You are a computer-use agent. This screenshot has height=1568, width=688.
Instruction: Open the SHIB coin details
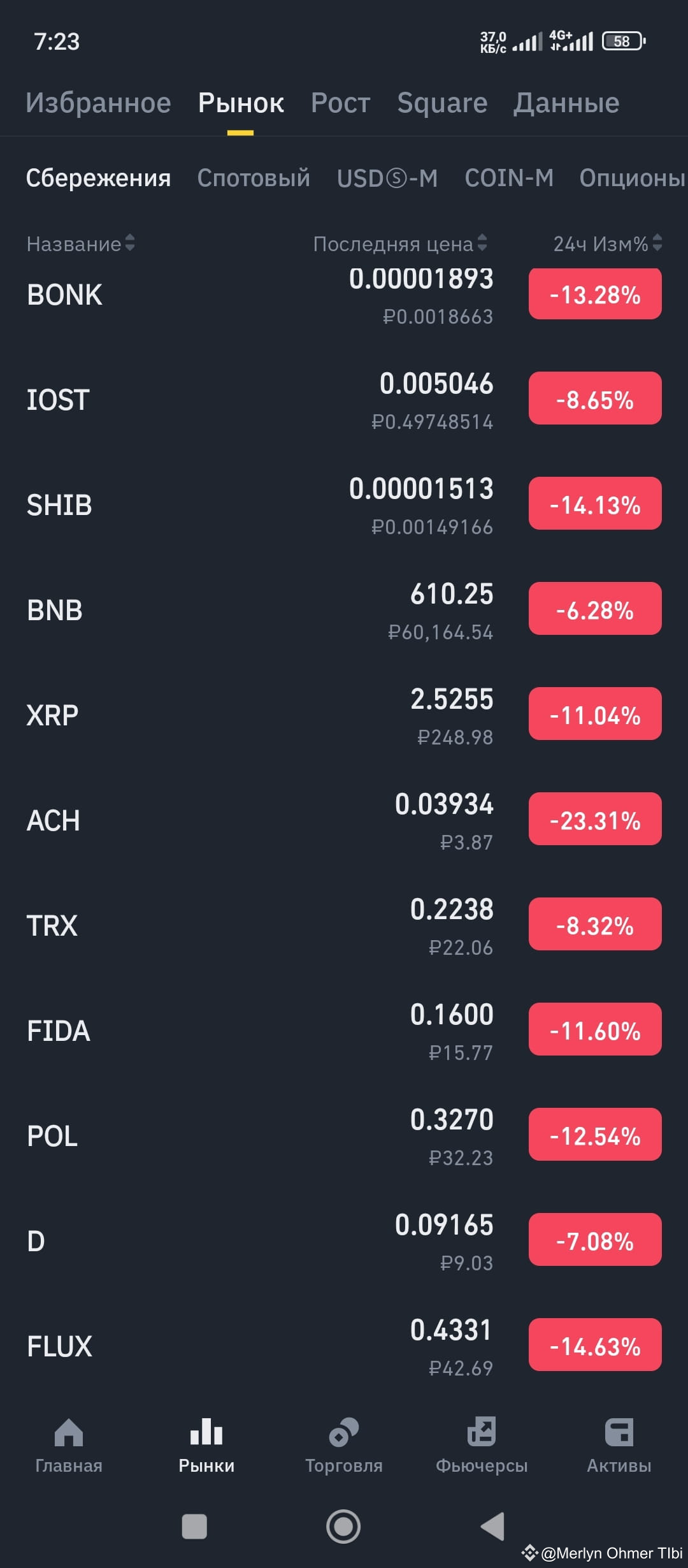[x=344, y=505]
